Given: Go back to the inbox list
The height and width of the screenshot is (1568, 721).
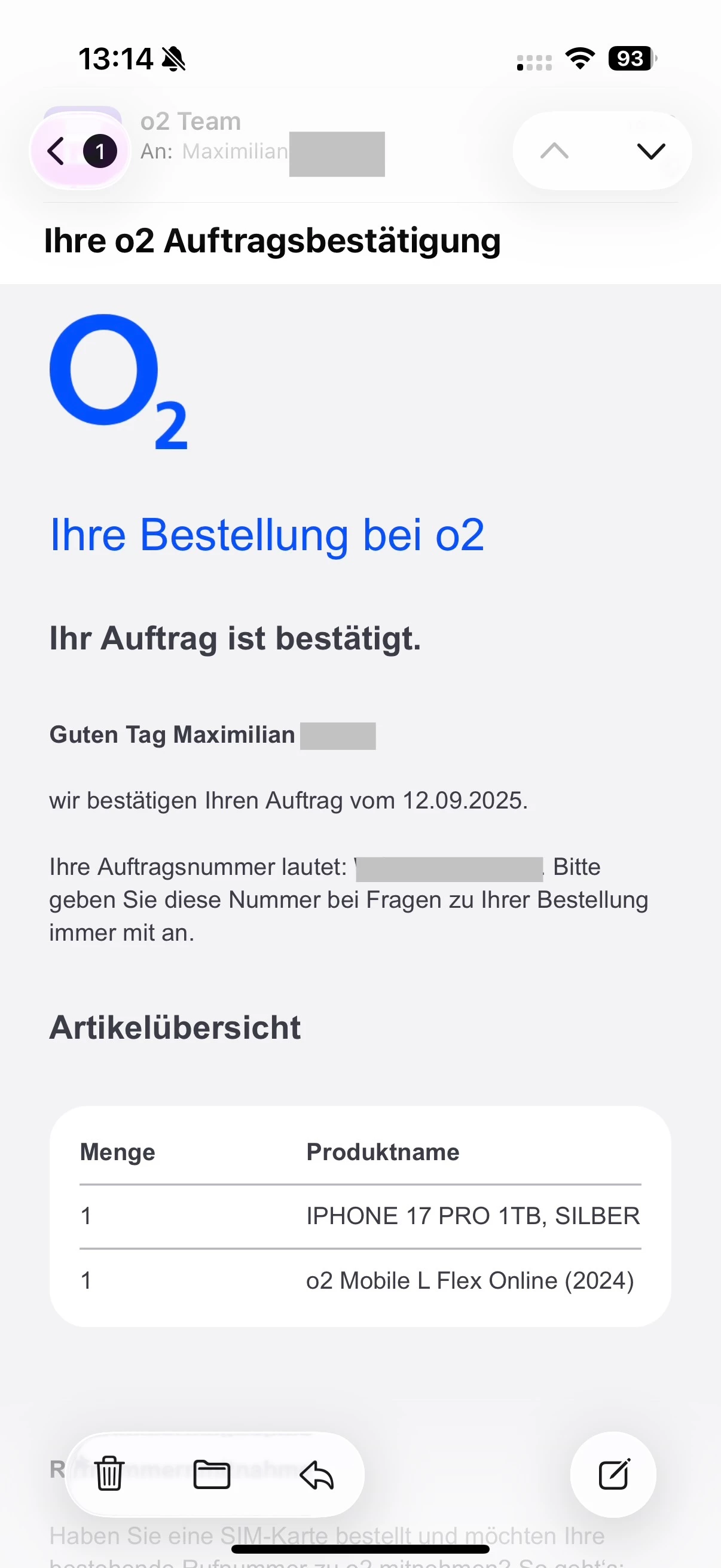Looking at the screenshot, I should (57, 151).
